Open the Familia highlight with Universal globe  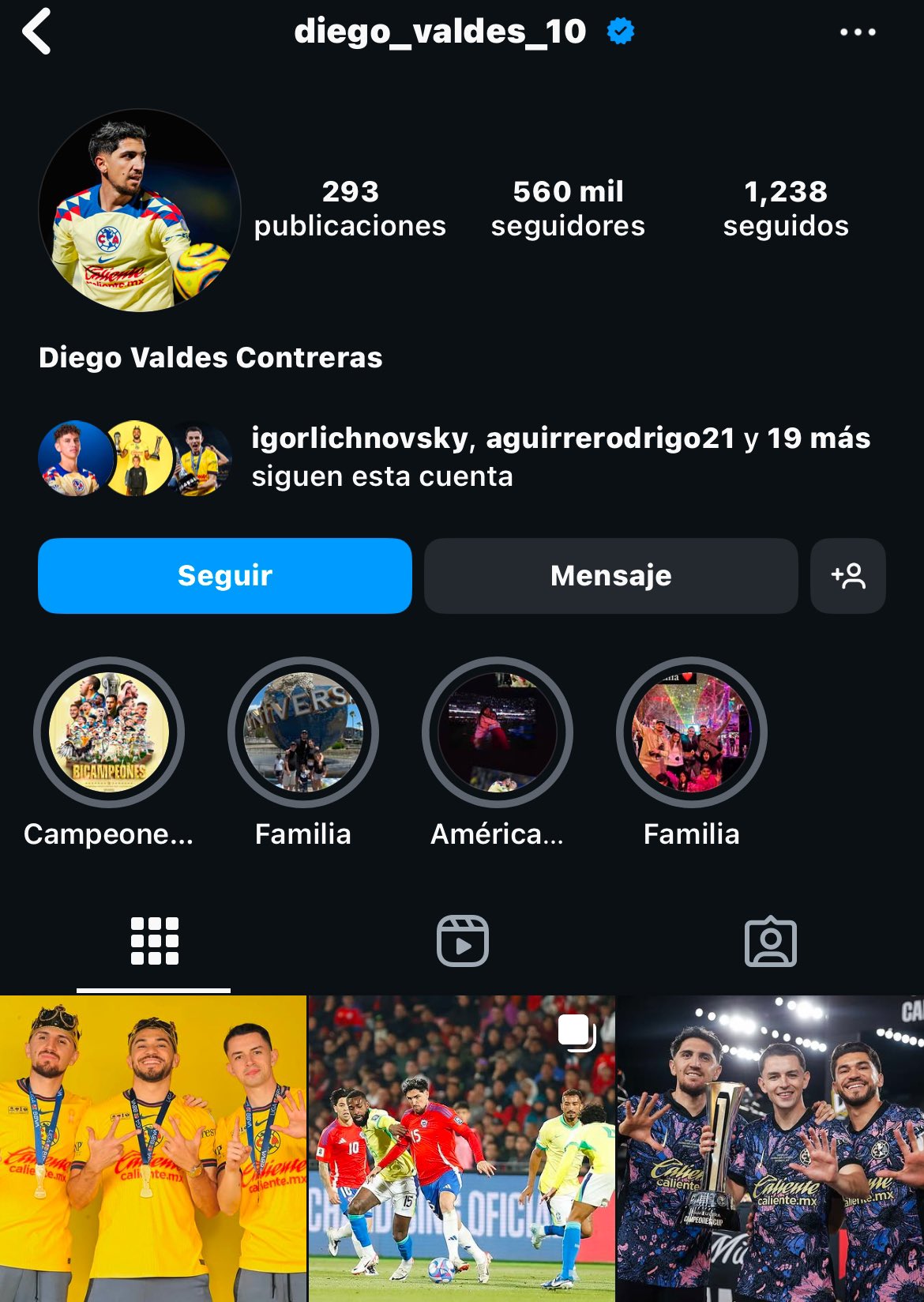(303, 732)
